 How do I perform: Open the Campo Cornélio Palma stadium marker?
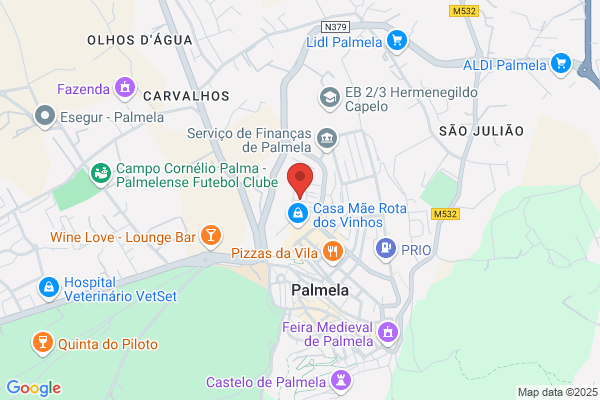[101, 174]
